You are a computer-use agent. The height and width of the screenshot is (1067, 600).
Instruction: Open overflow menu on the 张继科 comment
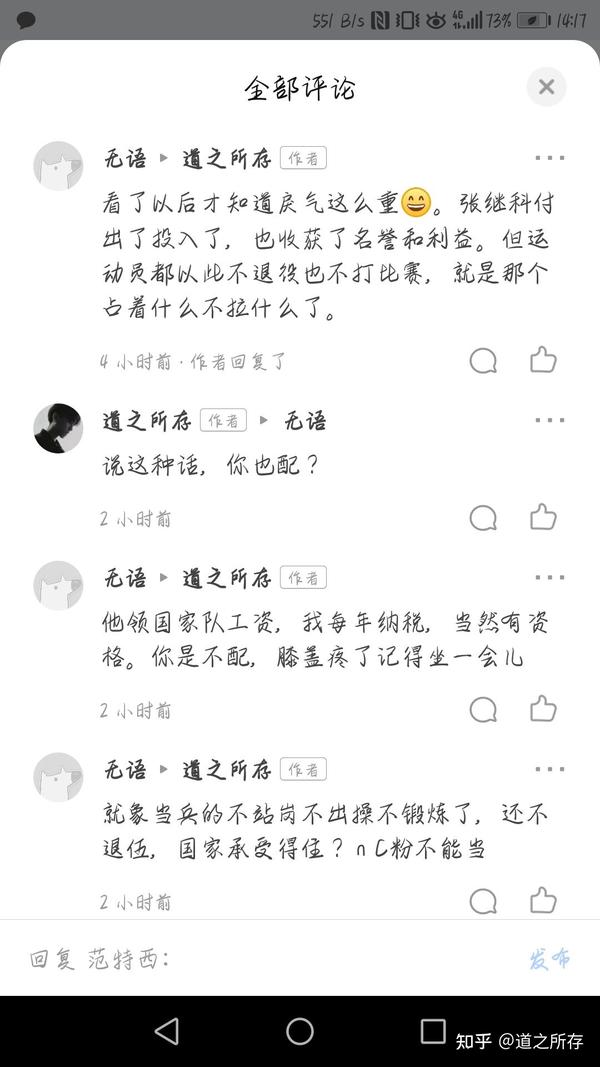point(550,158)
